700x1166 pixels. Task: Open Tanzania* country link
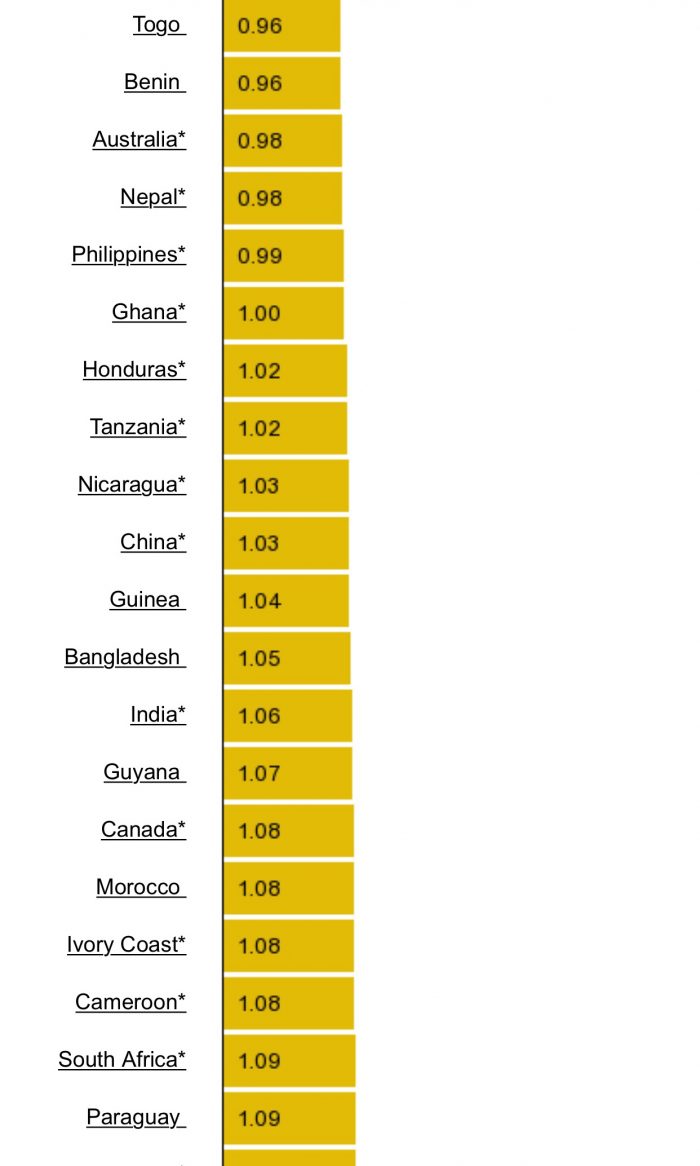(x=138, y=427)
